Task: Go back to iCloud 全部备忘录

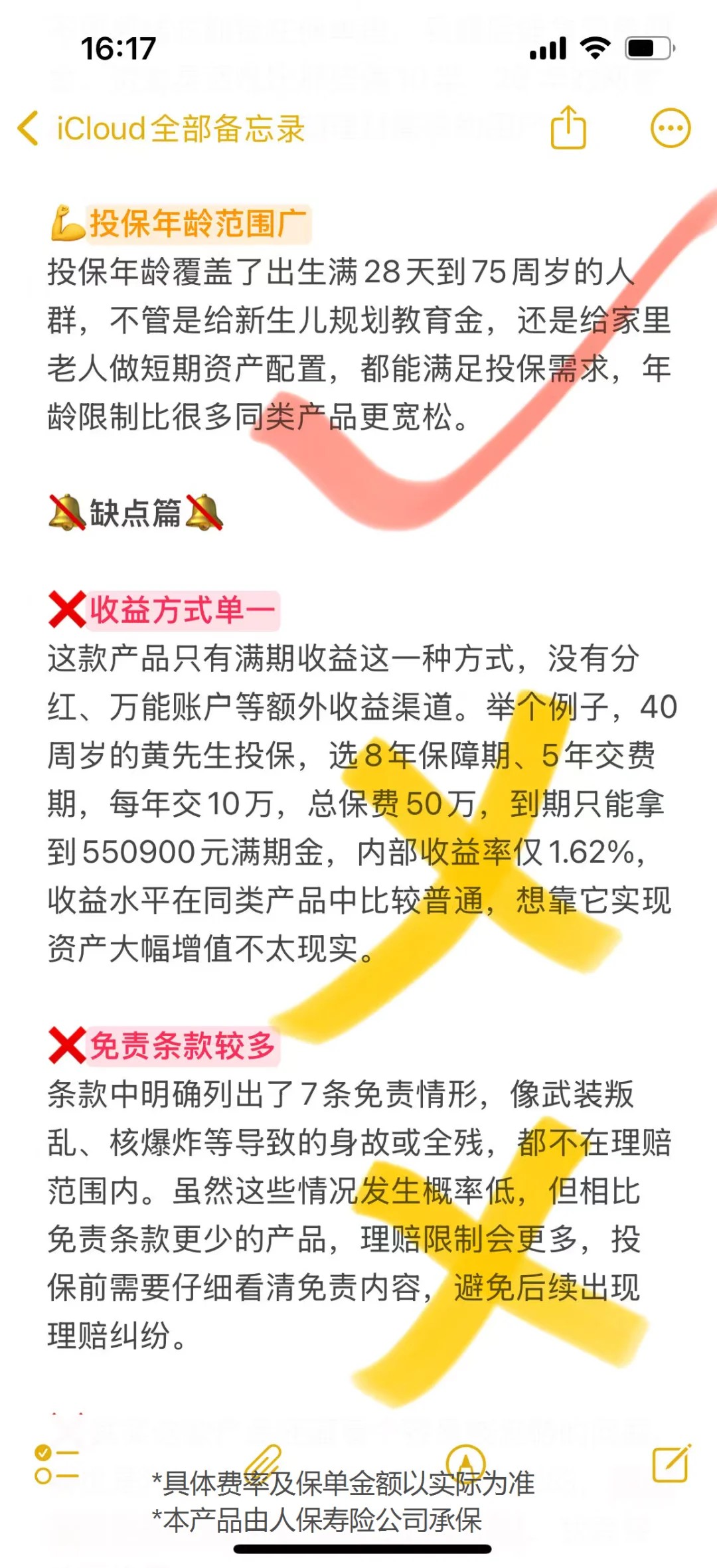Action: 159,128
